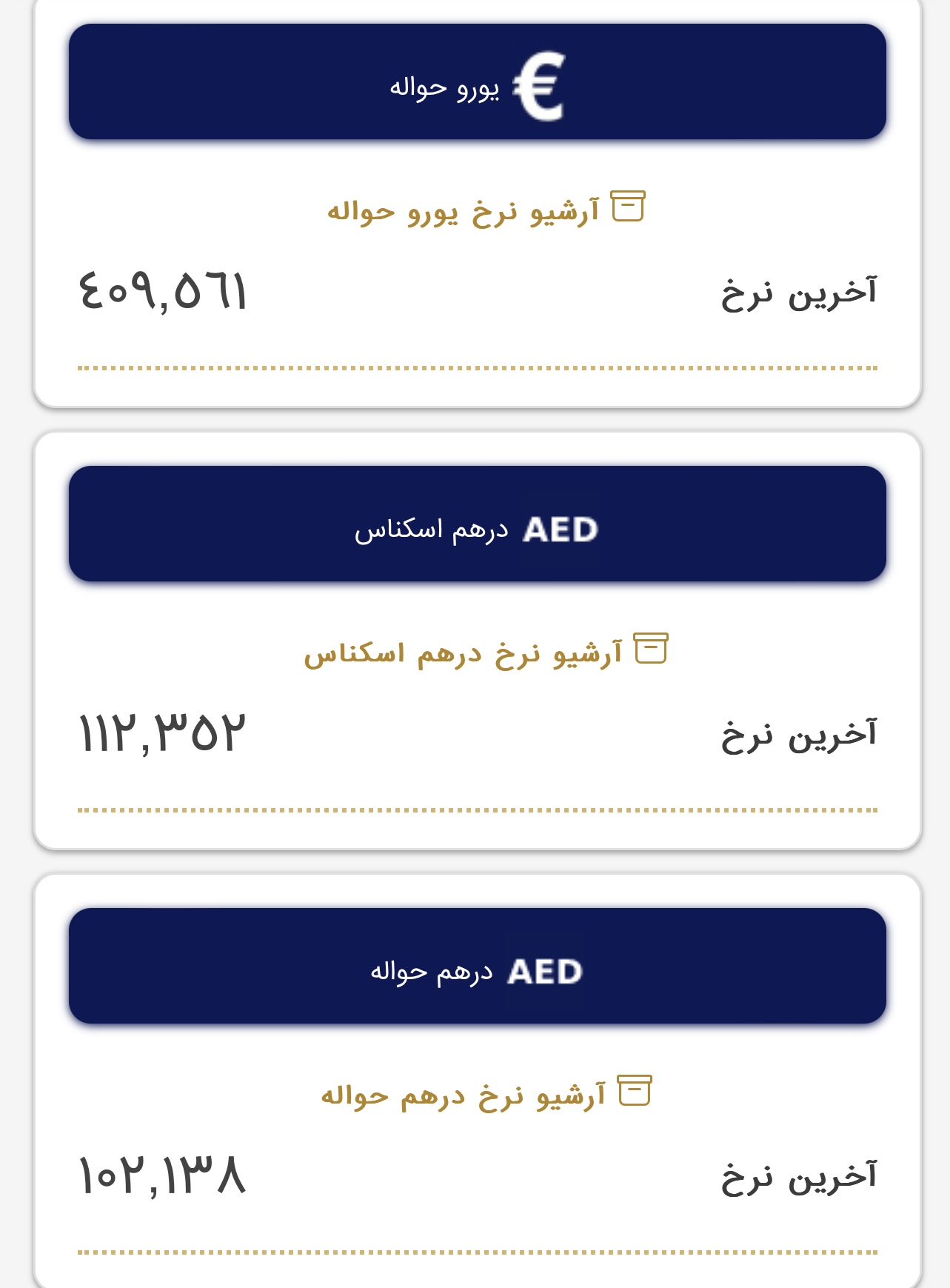Open آرشیو نرخ درهم حواله archive link
This screenshot has width=950, height=1288.
(484, 1095)
